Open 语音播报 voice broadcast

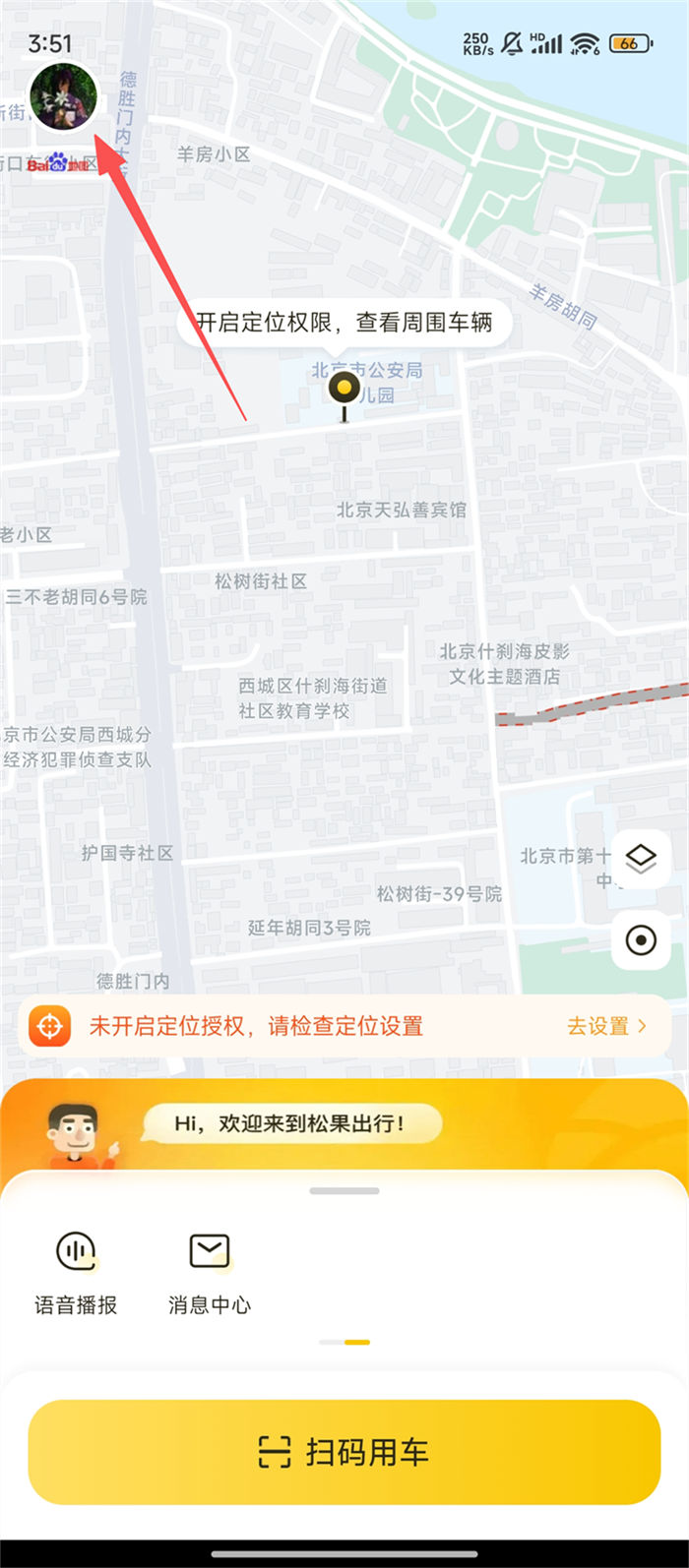tap(76, 1272)
